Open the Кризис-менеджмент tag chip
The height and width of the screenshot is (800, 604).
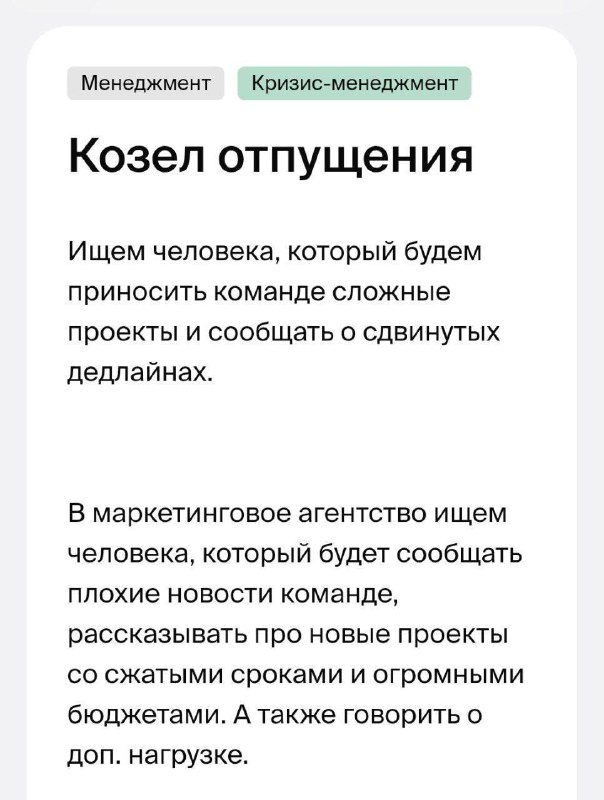click(x=354, y=83)
